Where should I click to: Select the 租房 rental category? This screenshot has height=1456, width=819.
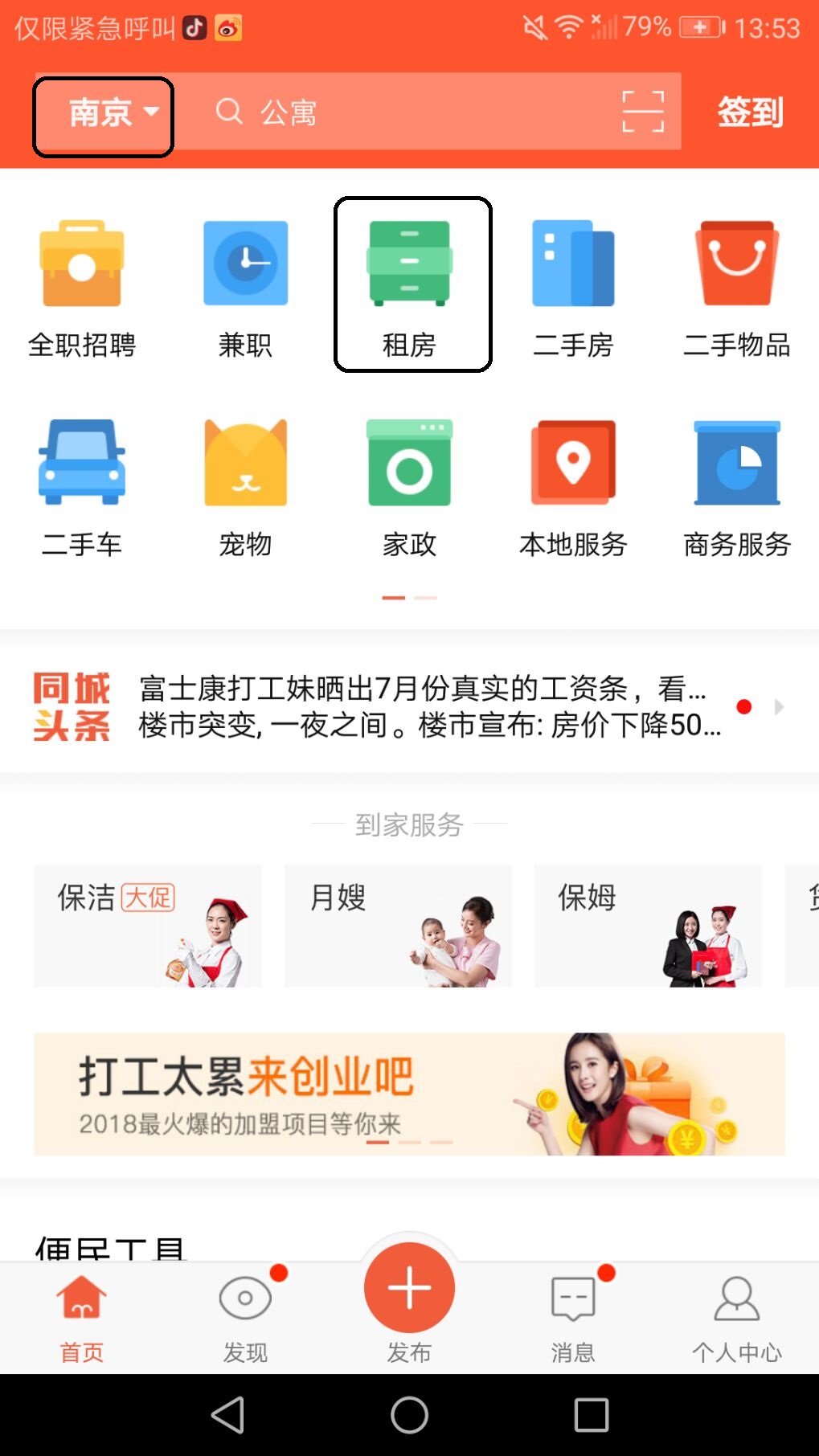pos(412,285)
